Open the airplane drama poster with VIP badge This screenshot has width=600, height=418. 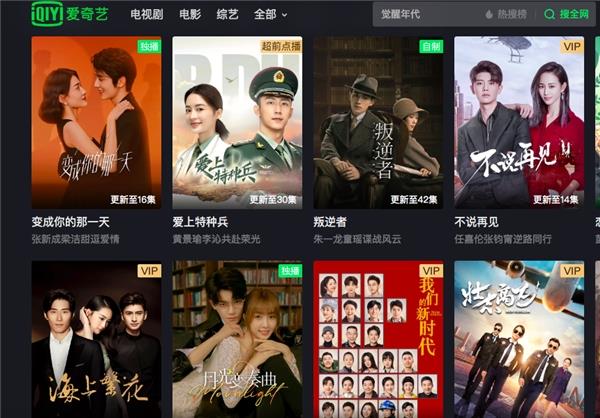[519, 340]
